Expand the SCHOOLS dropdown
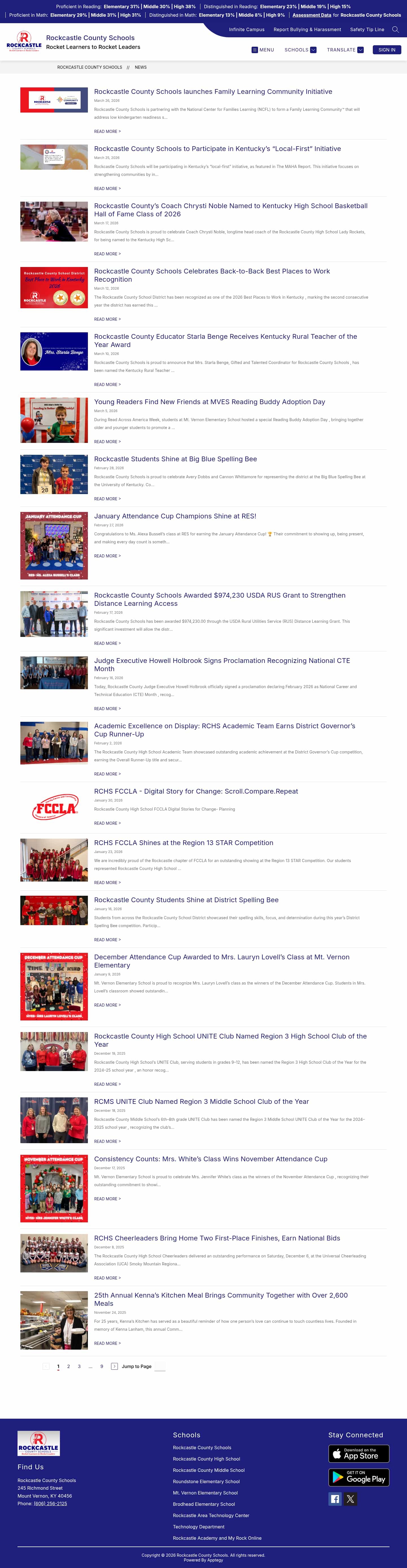407x1568 pixels. click(300, 50)
